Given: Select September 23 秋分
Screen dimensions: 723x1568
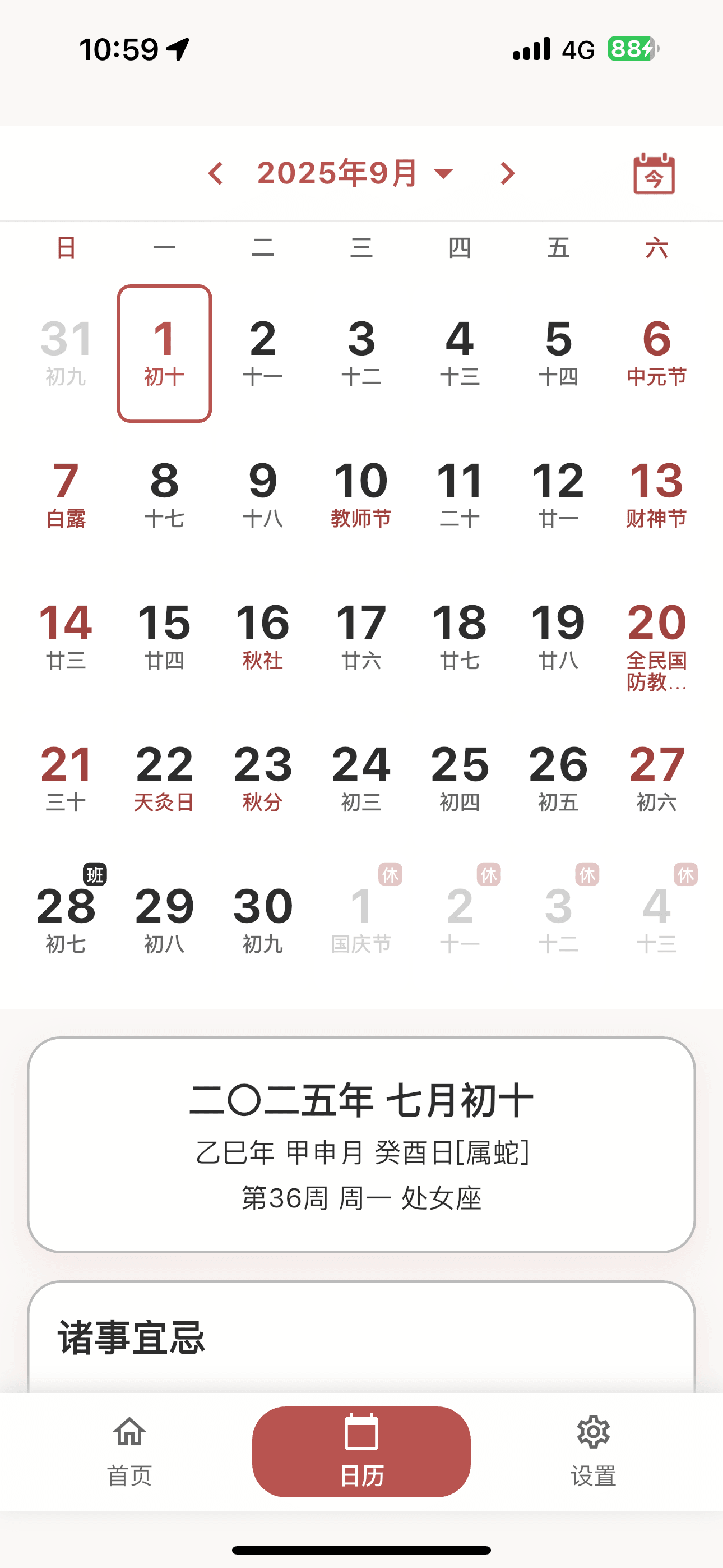Looking at the screenshot, I should click(262, 777).
